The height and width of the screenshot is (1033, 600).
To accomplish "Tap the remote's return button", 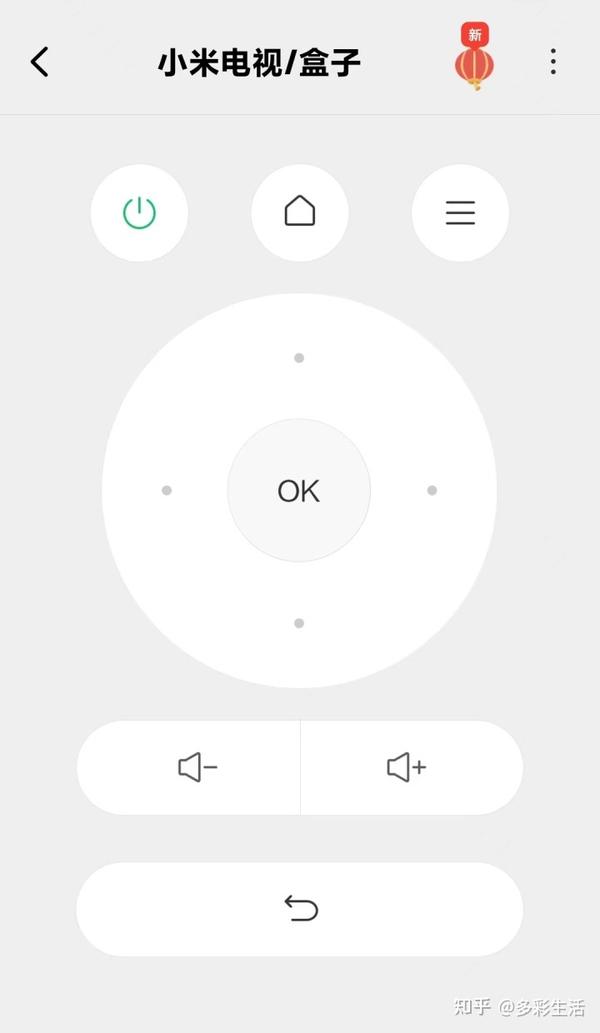I will click(x=300, y=909).
